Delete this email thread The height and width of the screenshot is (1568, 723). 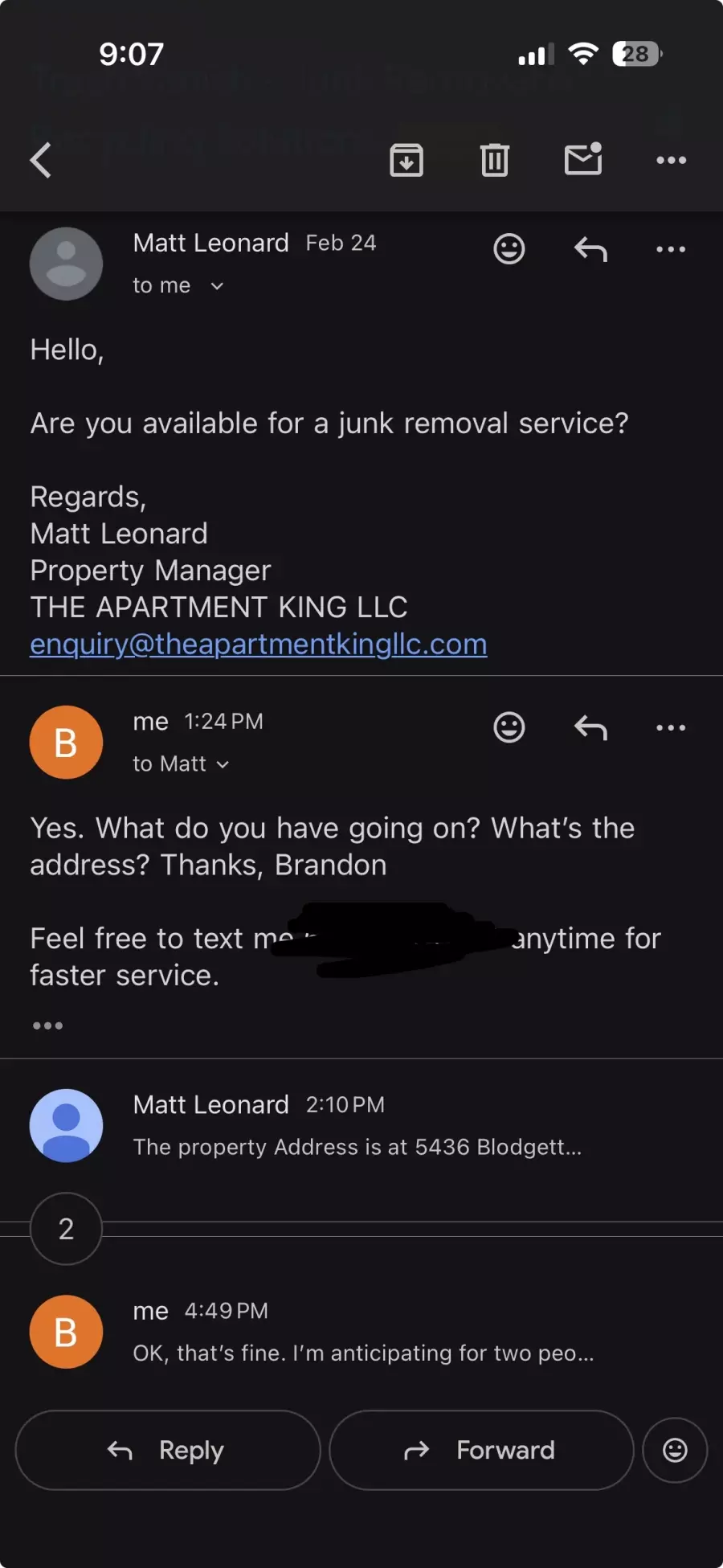pos(495,160)
